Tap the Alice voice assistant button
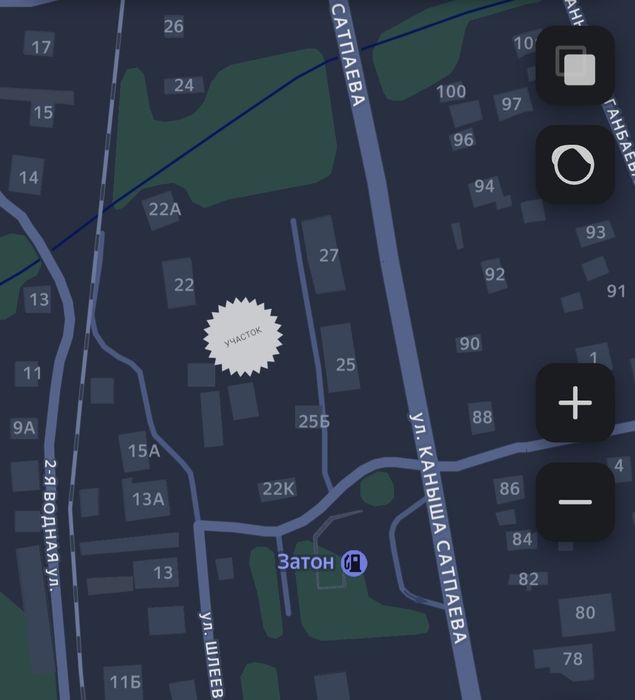Screen dimensions: 635x700 point(575,165)
